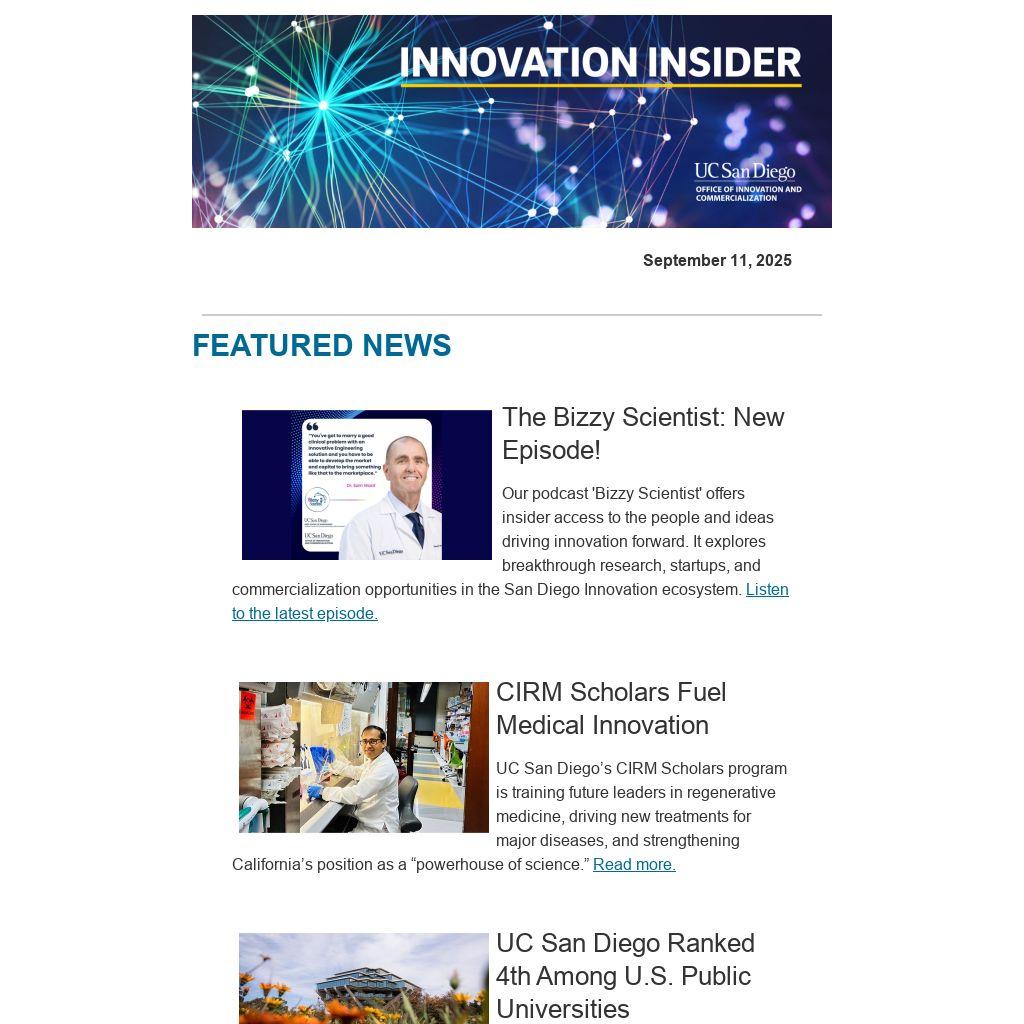Open the CIRM Scholars lab photo
The height and width of the screenshot is (1024, 1024).
pyautogui.click(x=364, y=757)
